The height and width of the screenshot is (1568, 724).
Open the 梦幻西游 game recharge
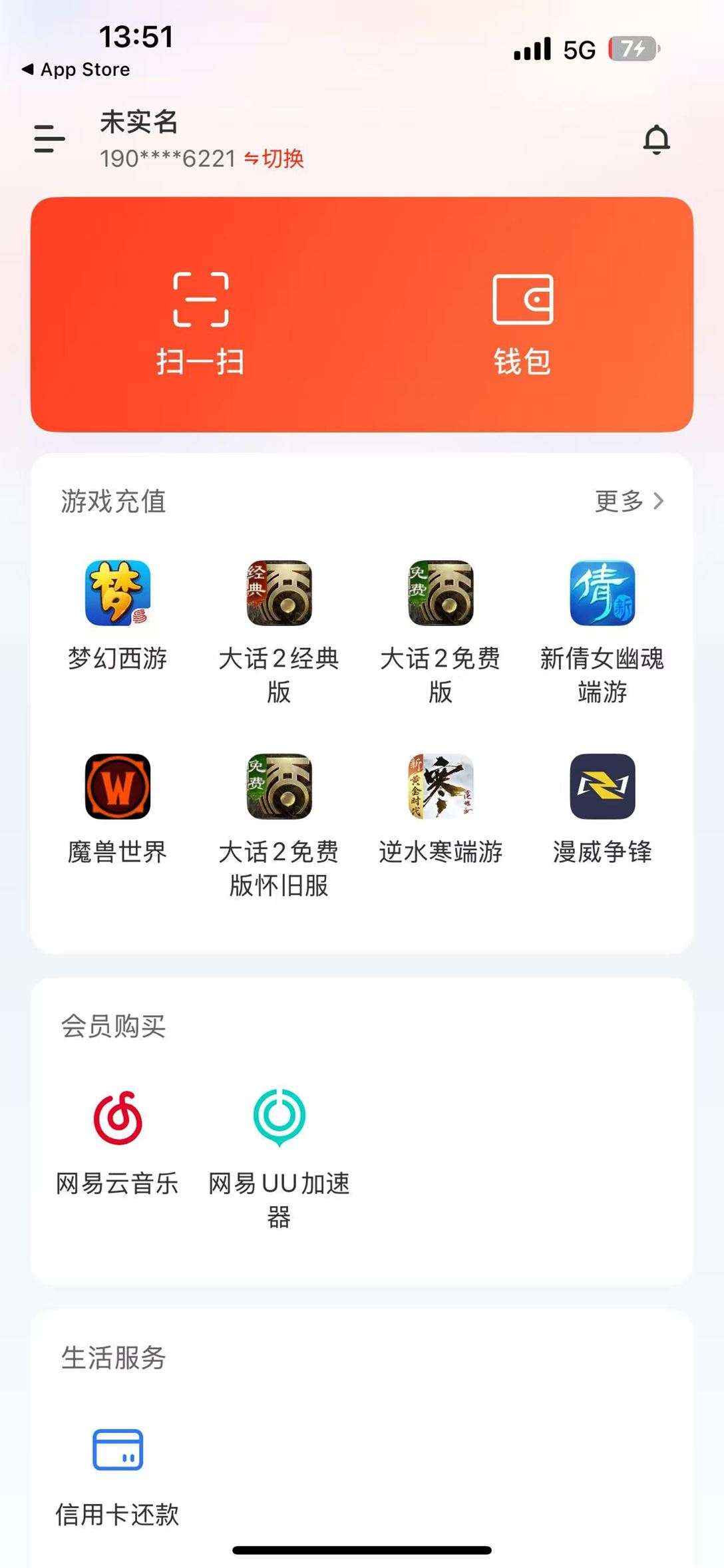click(x=118, y=595)
